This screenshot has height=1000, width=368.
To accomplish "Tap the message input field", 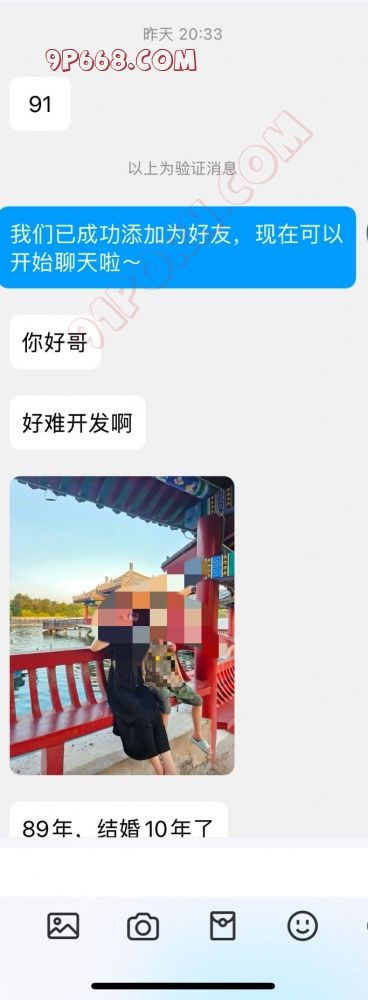I will pos(184,871).
